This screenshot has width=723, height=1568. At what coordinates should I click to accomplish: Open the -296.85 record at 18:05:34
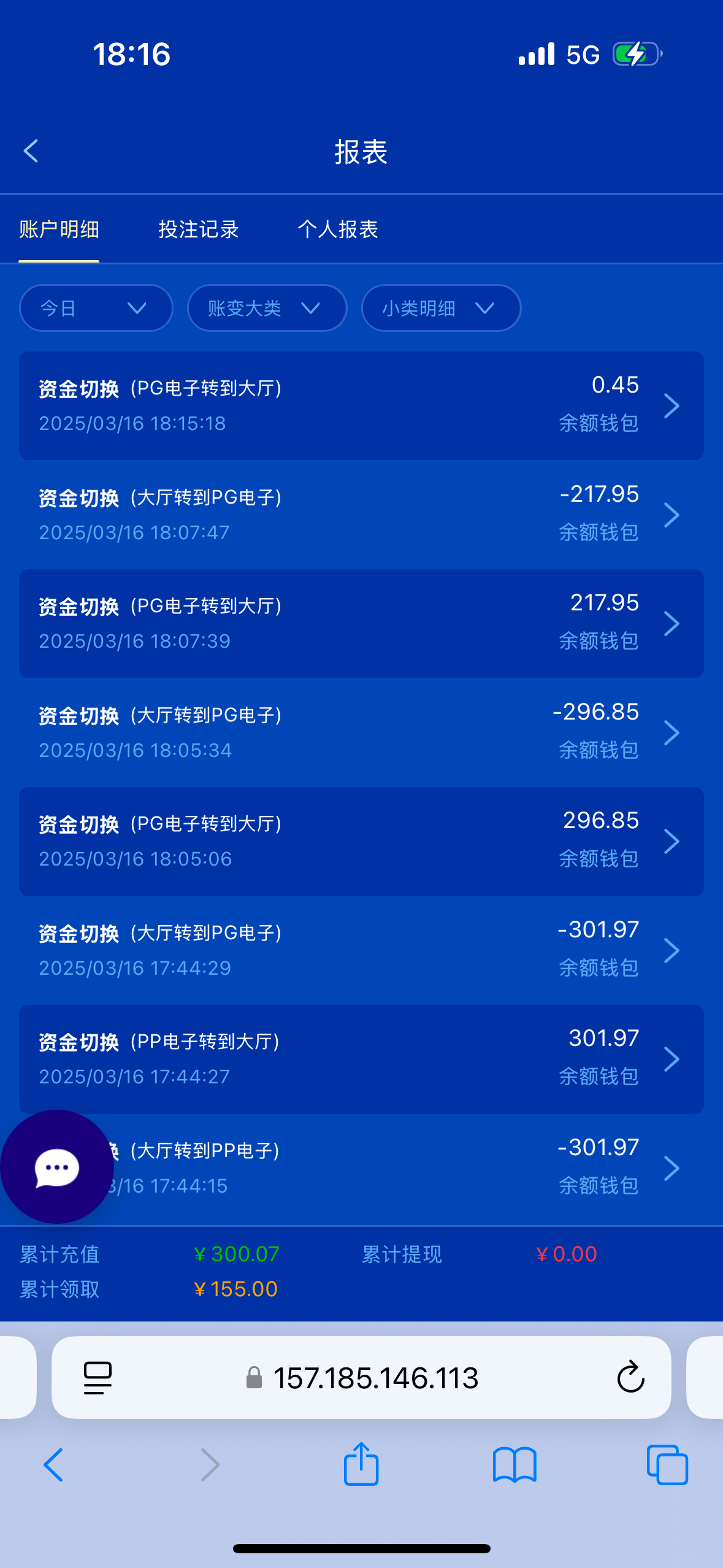pyautogui.click(x=361, y=732)
